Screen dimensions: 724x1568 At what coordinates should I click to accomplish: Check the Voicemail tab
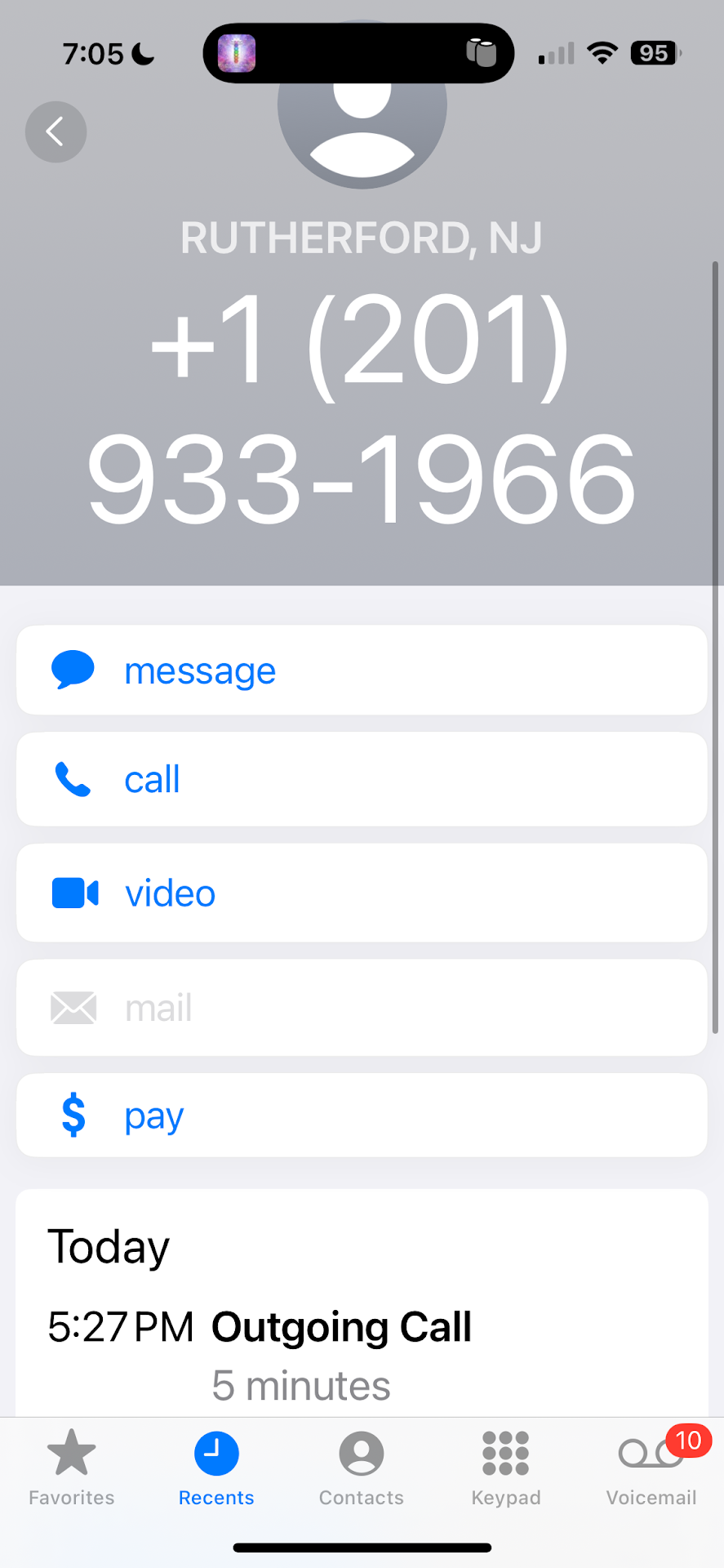651,1468
